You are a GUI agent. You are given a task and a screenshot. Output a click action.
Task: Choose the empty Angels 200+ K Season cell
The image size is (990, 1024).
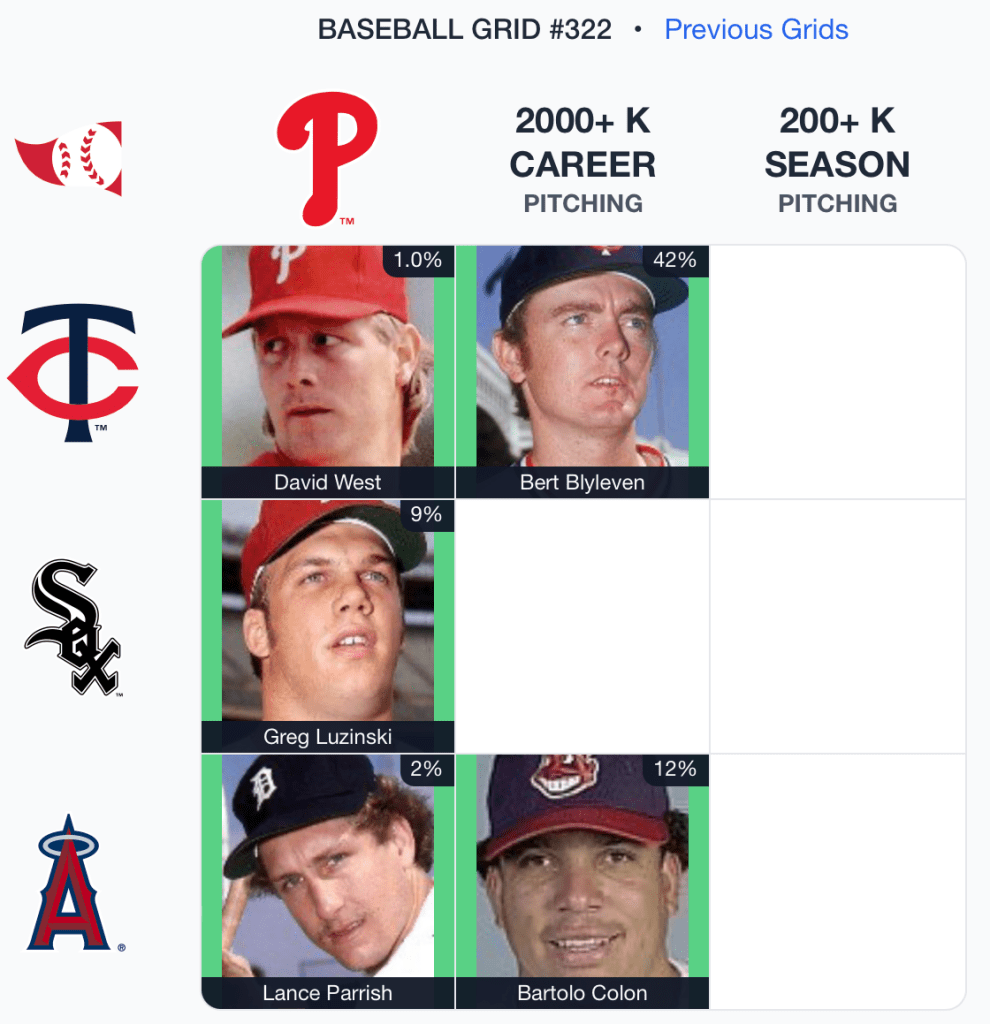837,881
